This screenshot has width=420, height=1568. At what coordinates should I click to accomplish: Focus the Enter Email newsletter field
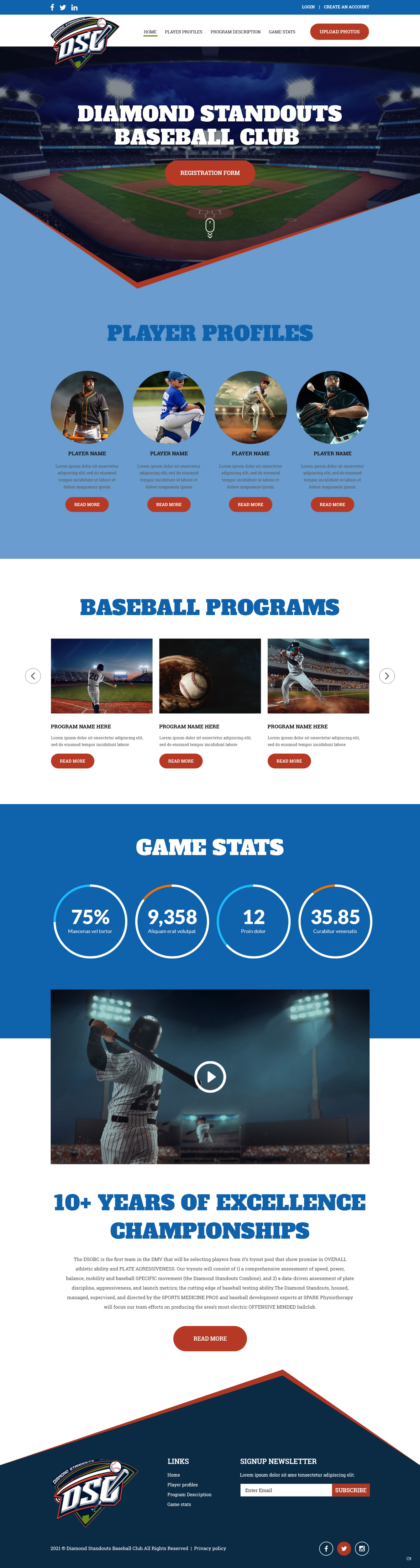[286, 1490]
